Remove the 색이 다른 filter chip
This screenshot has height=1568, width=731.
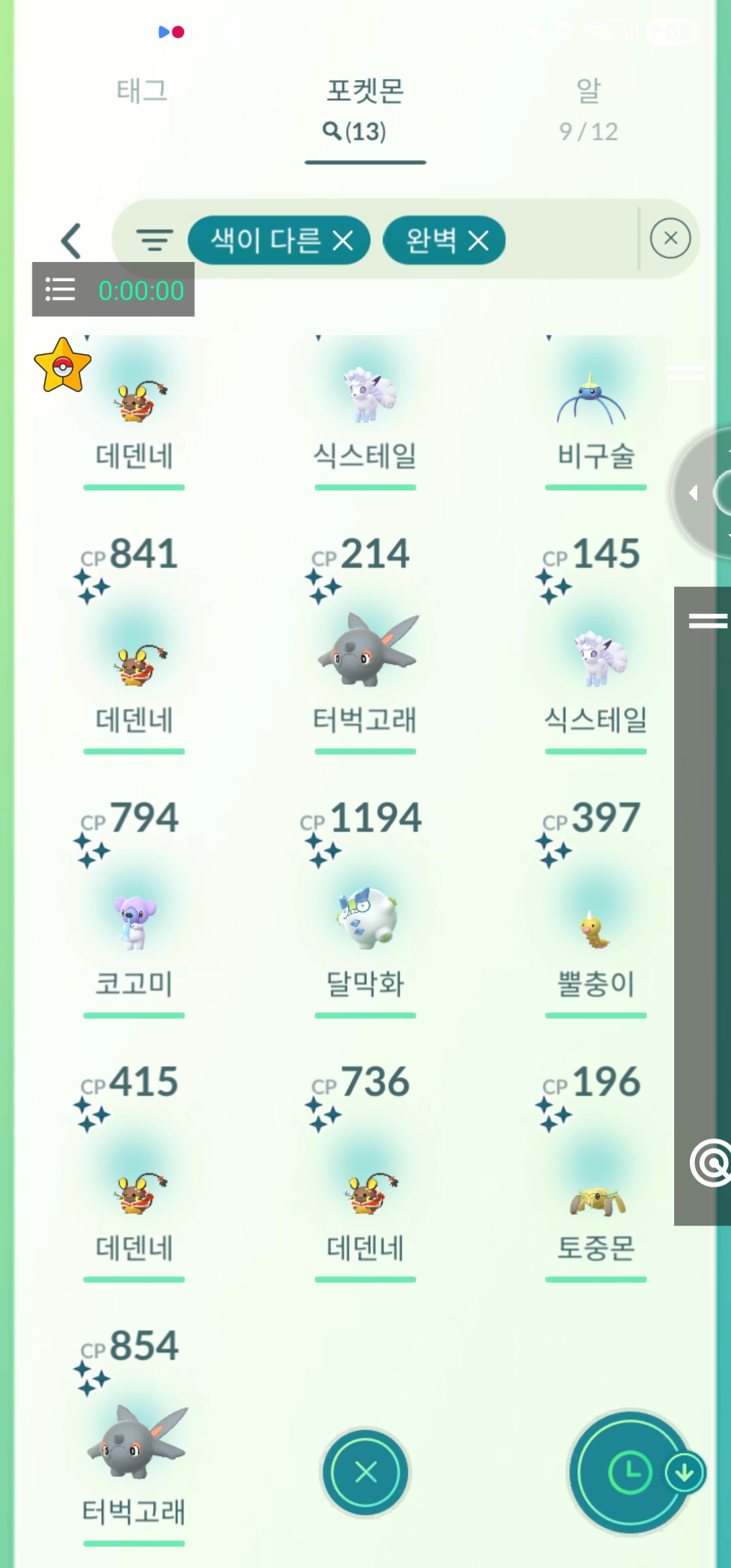pos(343,240)
